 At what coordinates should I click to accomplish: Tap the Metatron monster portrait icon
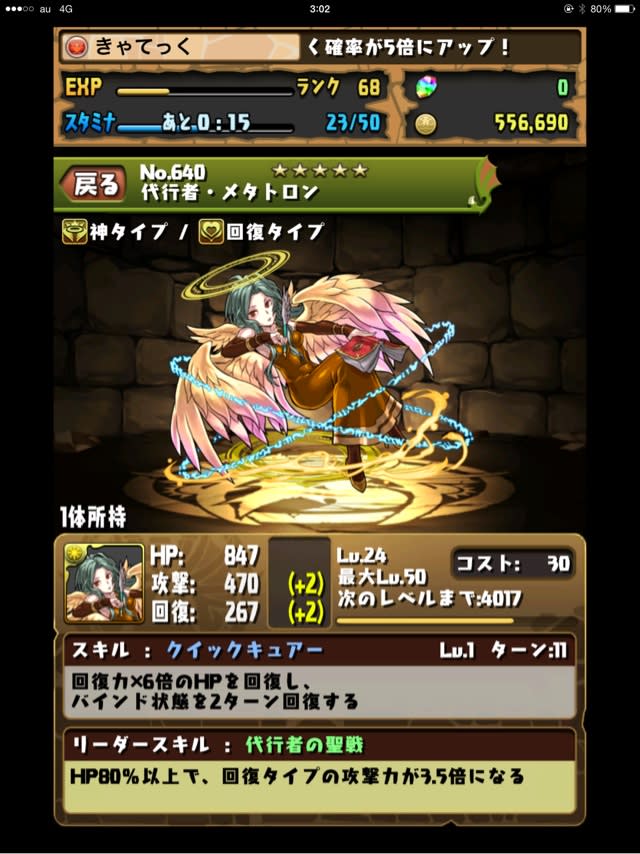pos(104,583)
